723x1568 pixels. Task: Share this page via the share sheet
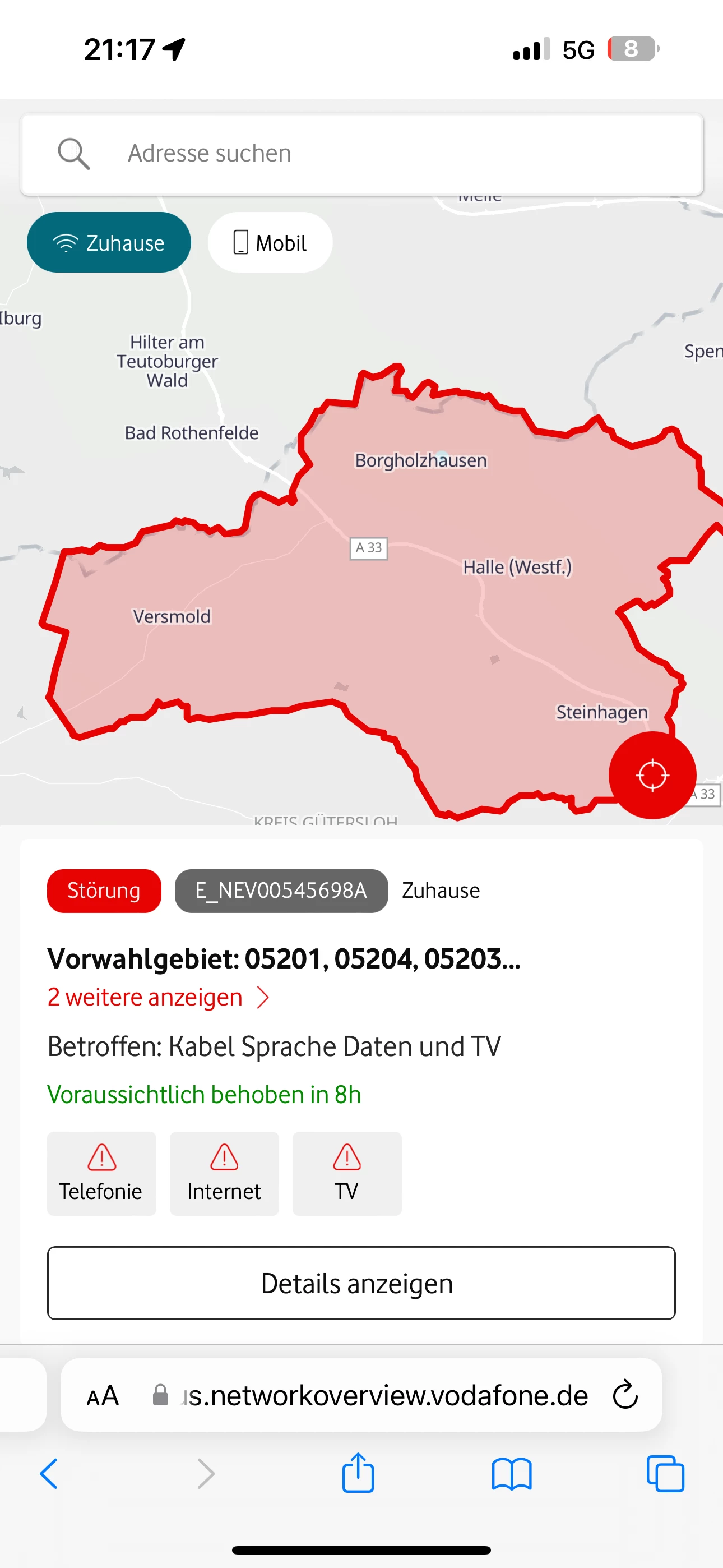coord(358,1473)
